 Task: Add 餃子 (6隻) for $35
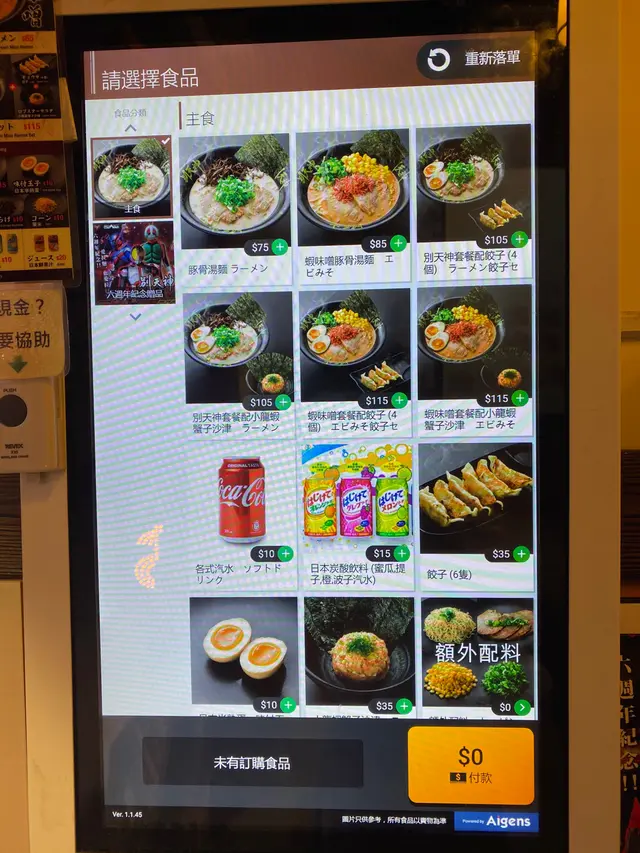pyautogui.click(x=521, y=553)
